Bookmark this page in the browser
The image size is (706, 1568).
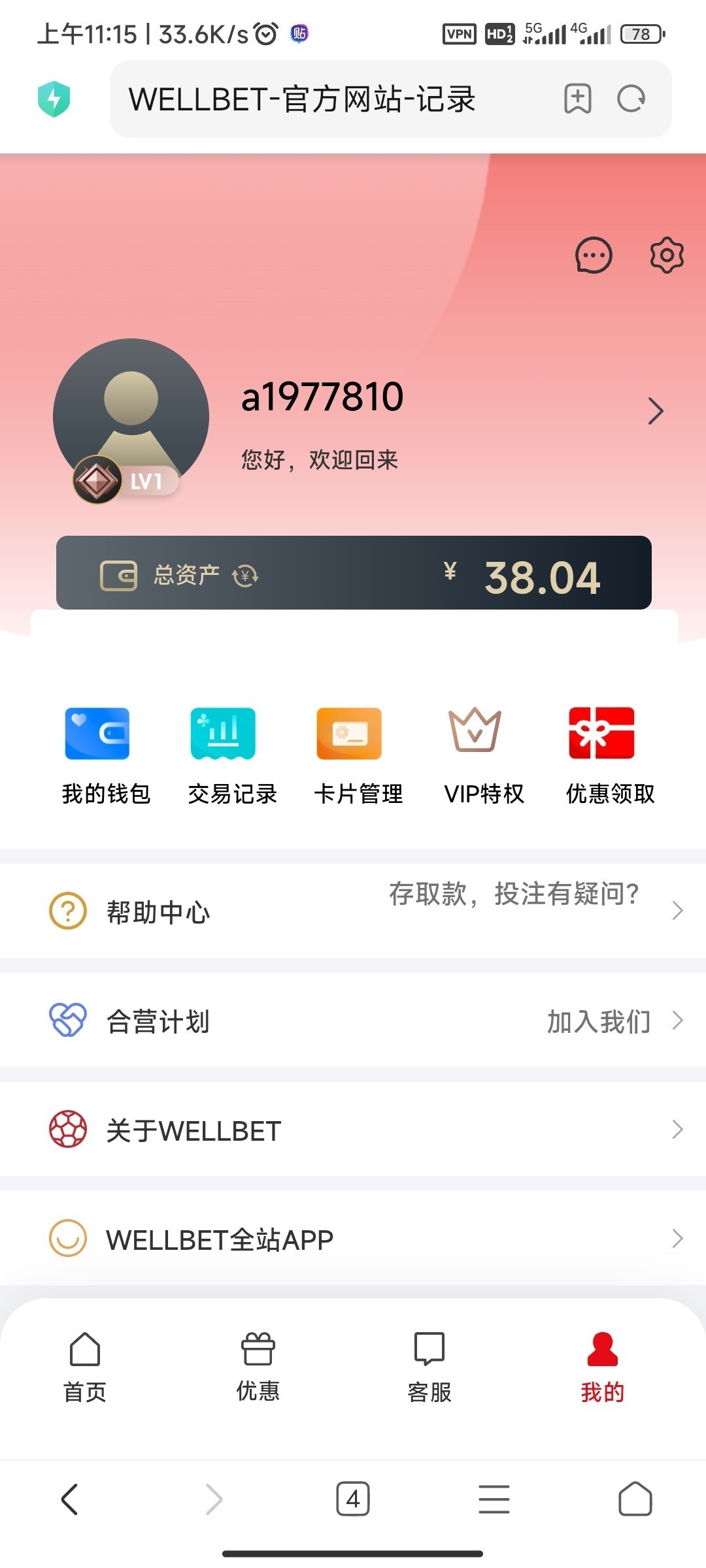pos(577,99)
